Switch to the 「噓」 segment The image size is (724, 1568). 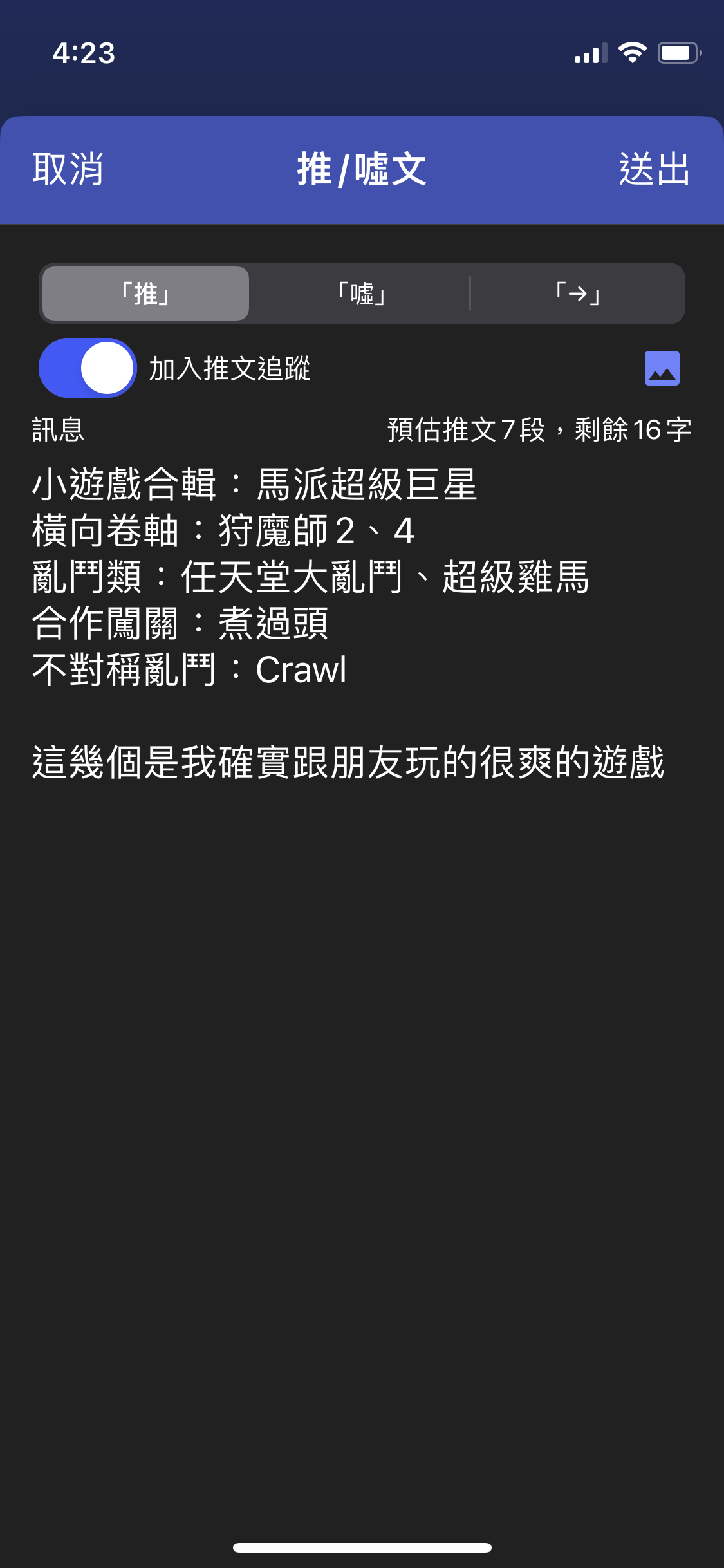point(362,294)
